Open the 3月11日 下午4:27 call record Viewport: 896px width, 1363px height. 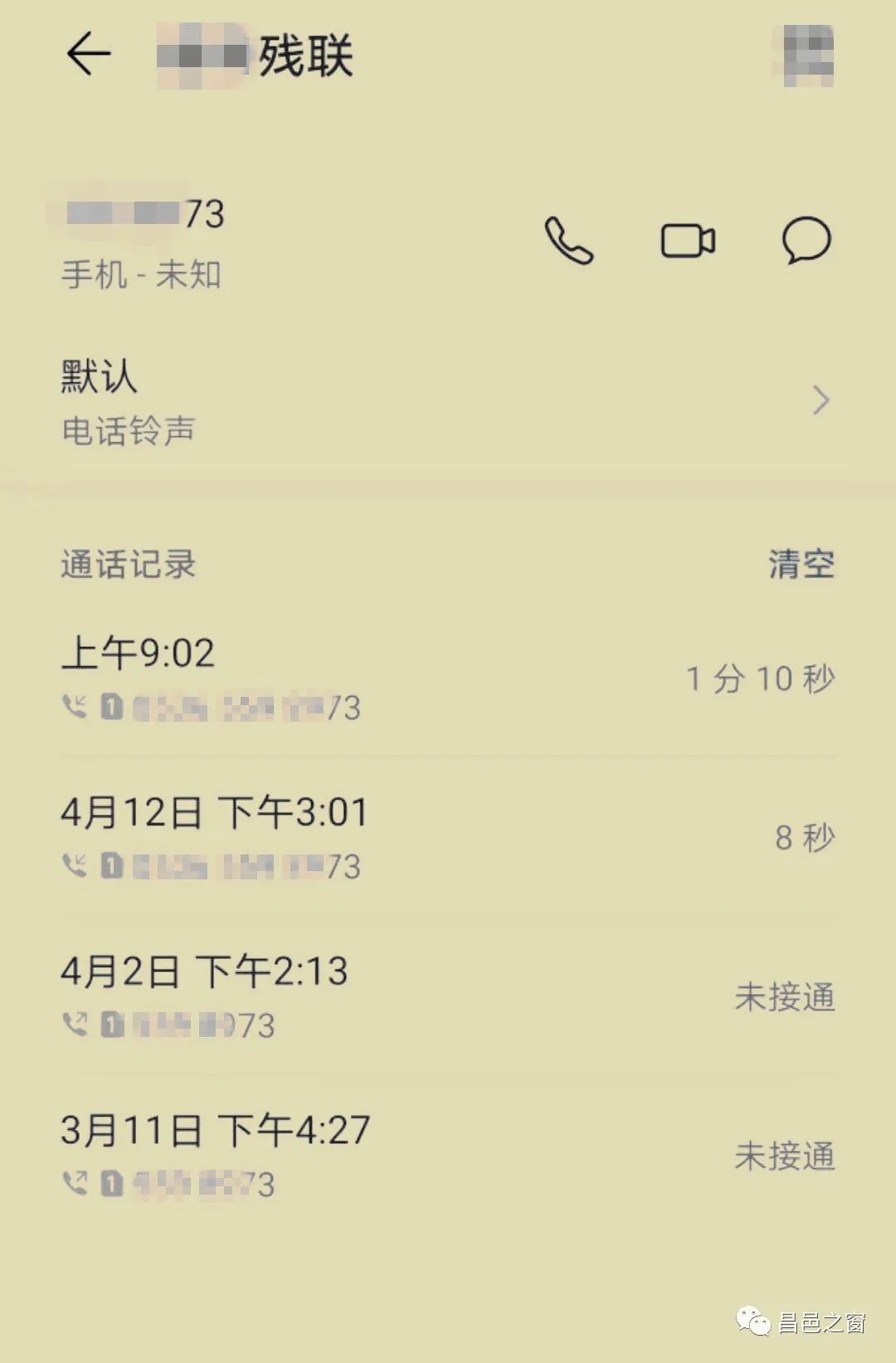(448, 1155)
